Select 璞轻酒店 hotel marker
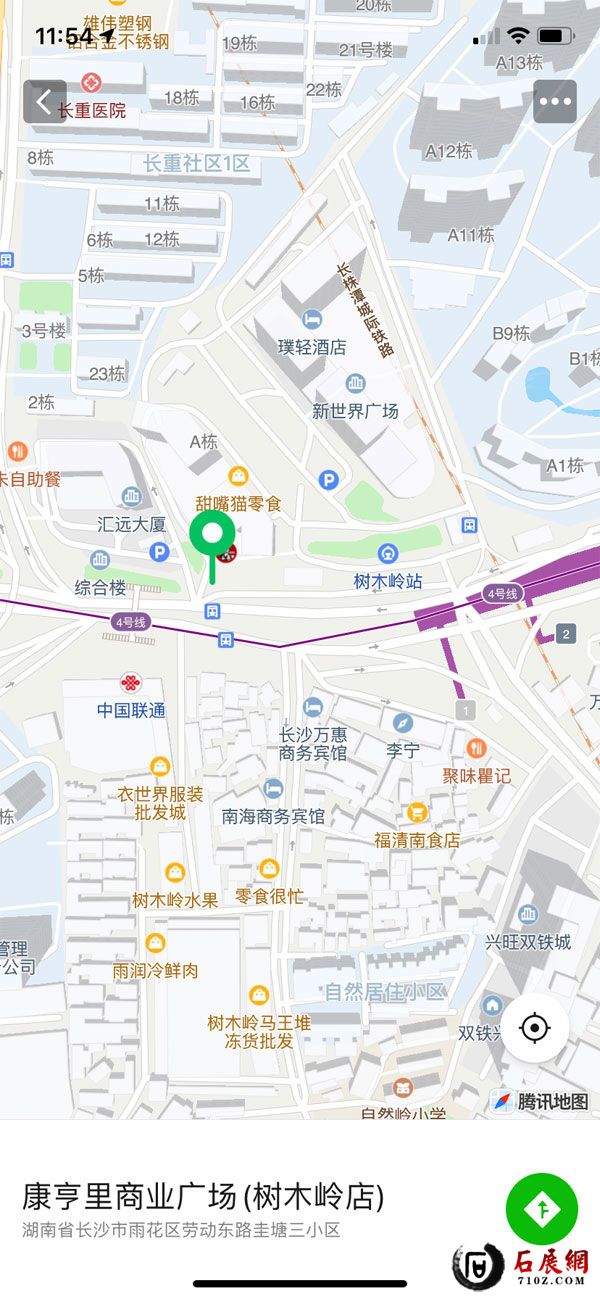 pyautogui.click(x=312, y=320)
